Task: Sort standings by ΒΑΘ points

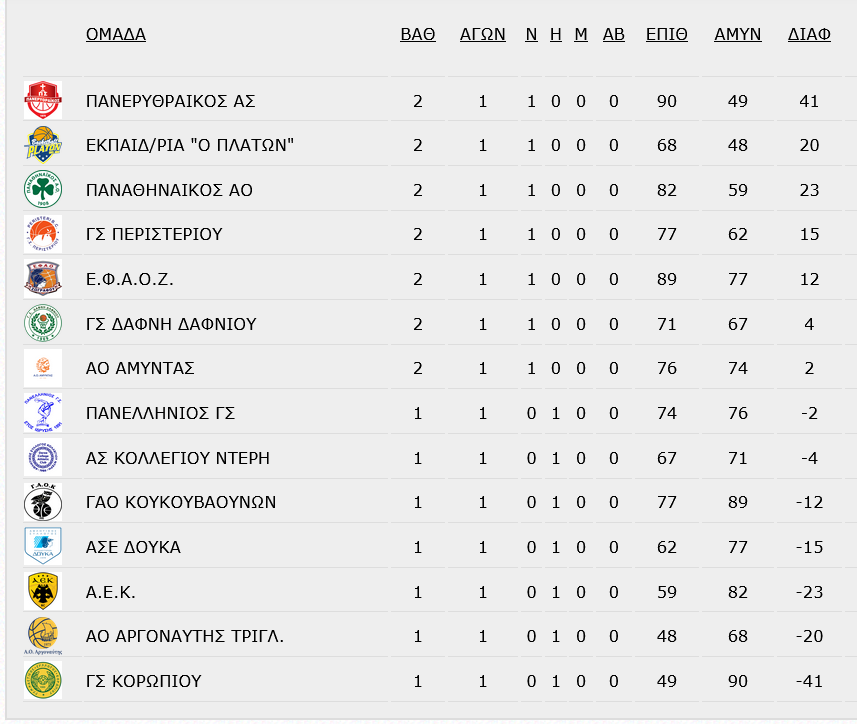Action: tap(418, 34)
